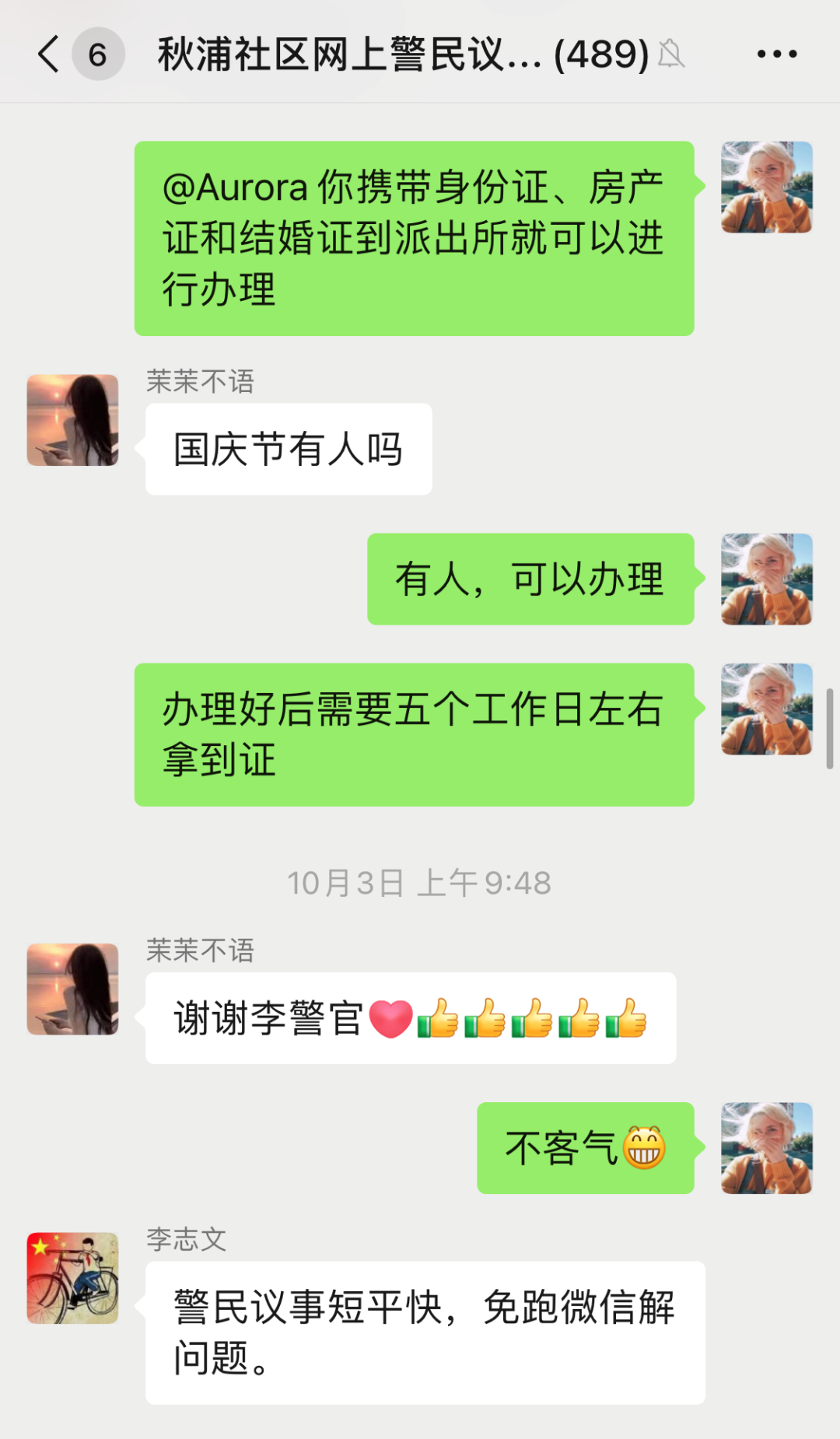Open the avatar beside "有人，可以办理"
The width and height of the screenshot is (840, 1439).
click(x=766, y=579)
